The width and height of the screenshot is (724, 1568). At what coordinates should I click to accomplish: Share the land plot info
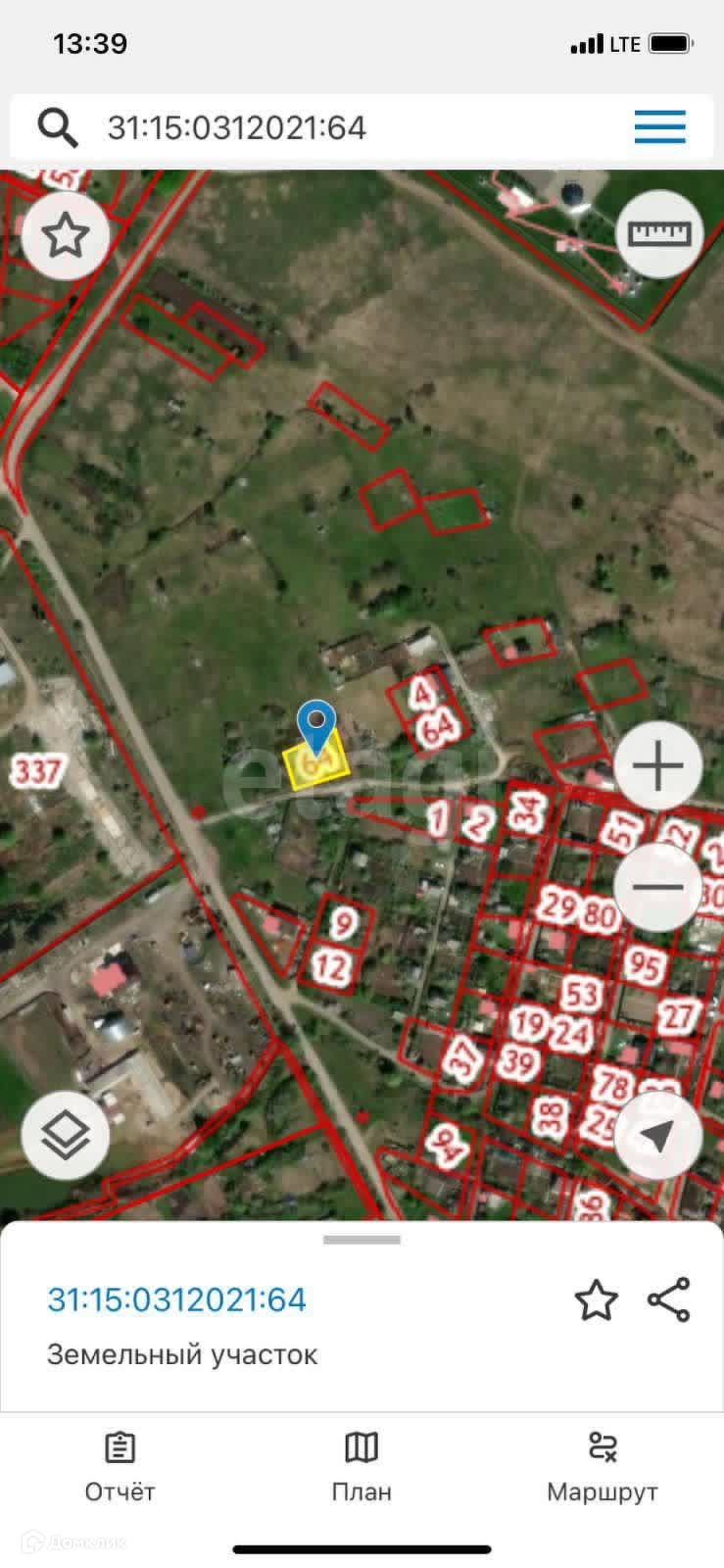669,1300
